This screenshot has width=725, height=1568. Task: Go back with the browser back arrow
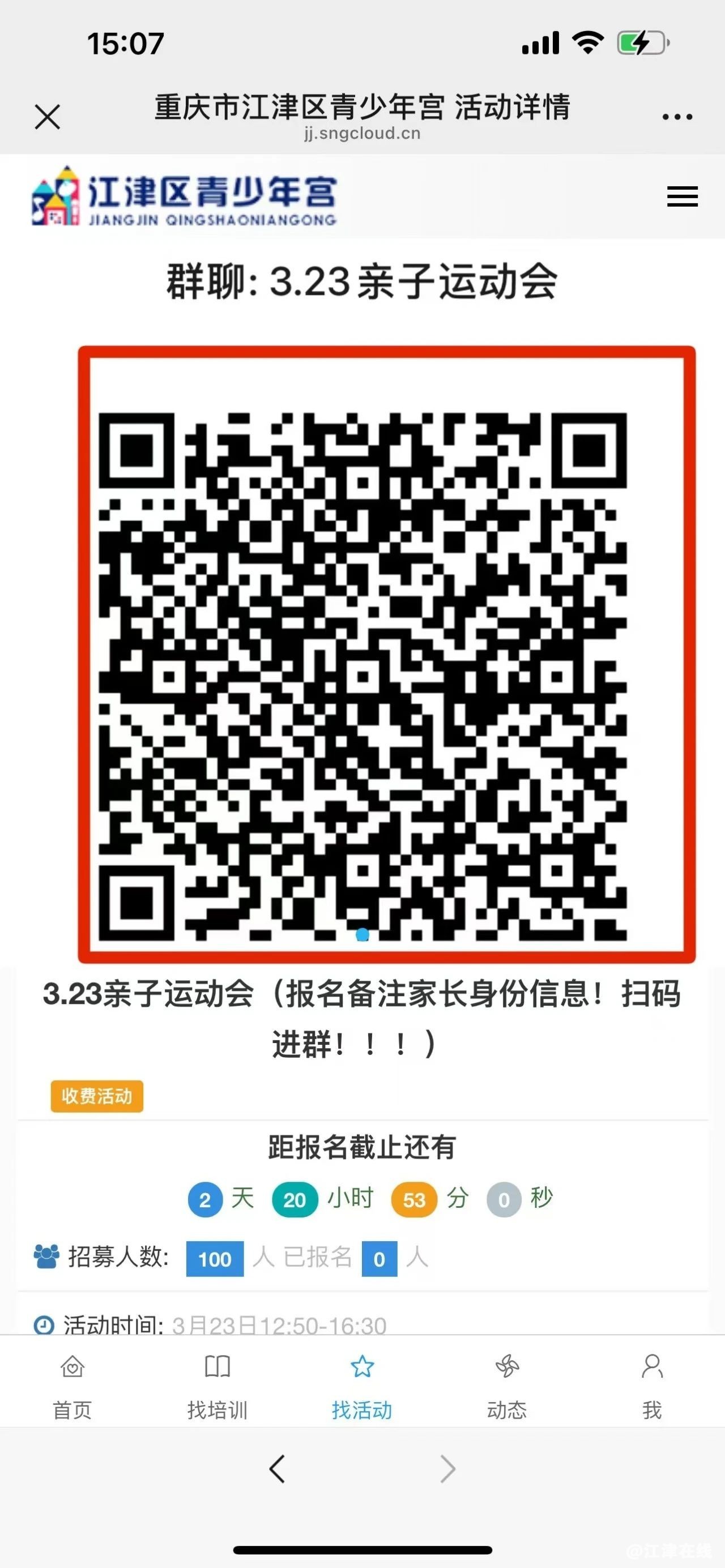[x=277, y=1469]
